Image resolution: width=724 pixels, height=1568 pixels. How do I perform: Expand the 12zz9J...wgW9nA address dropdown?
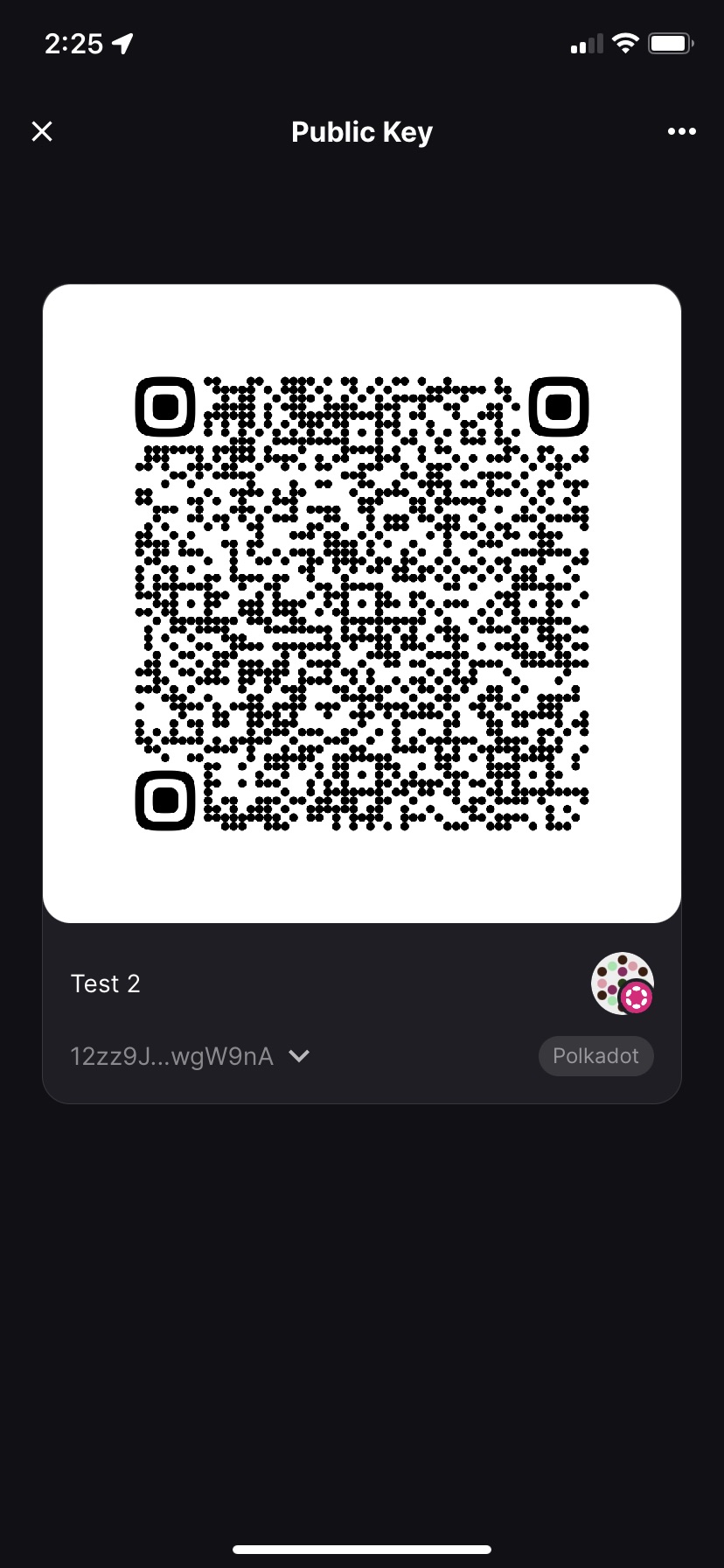[x=299, y=1056]
